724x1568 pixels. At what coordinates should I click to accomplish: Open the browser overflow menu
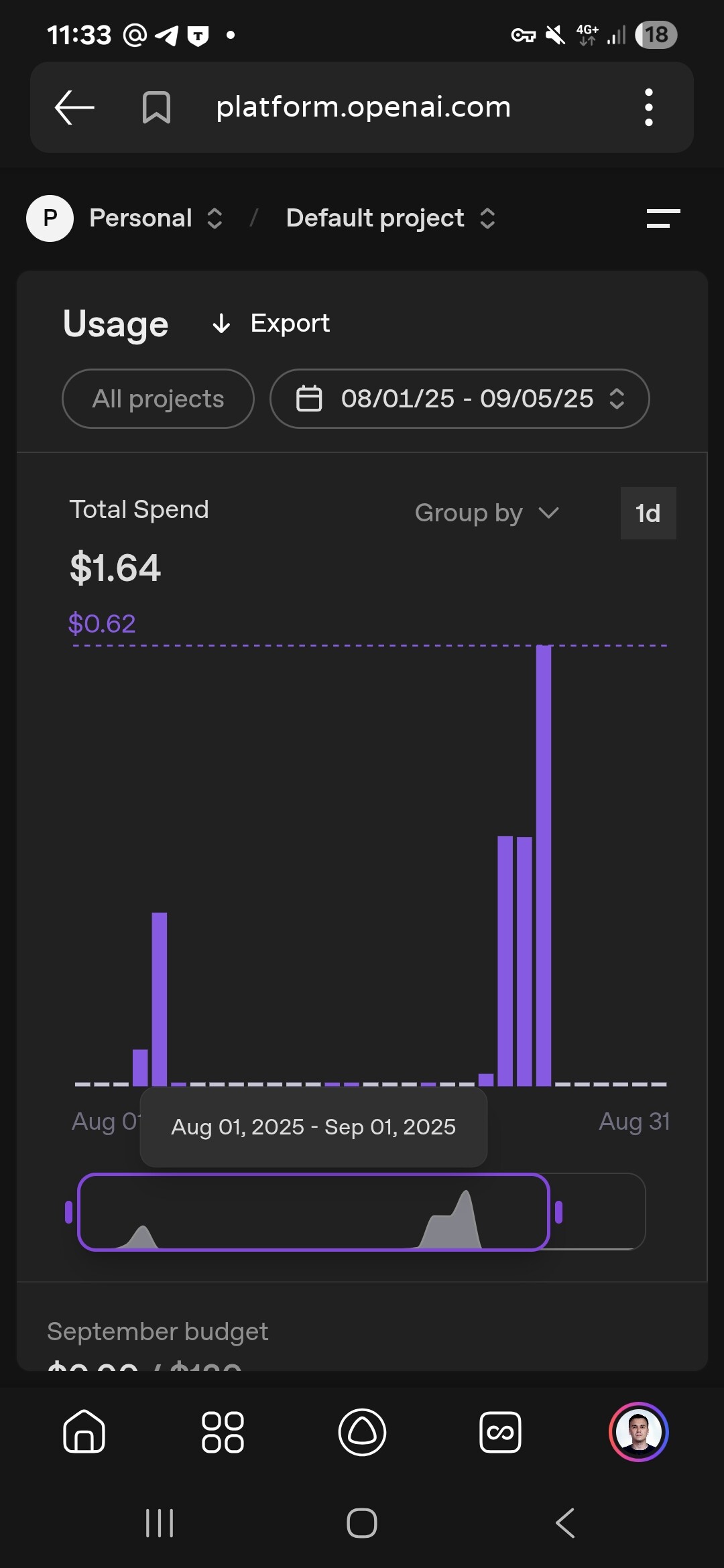click(x=648, y=107)
